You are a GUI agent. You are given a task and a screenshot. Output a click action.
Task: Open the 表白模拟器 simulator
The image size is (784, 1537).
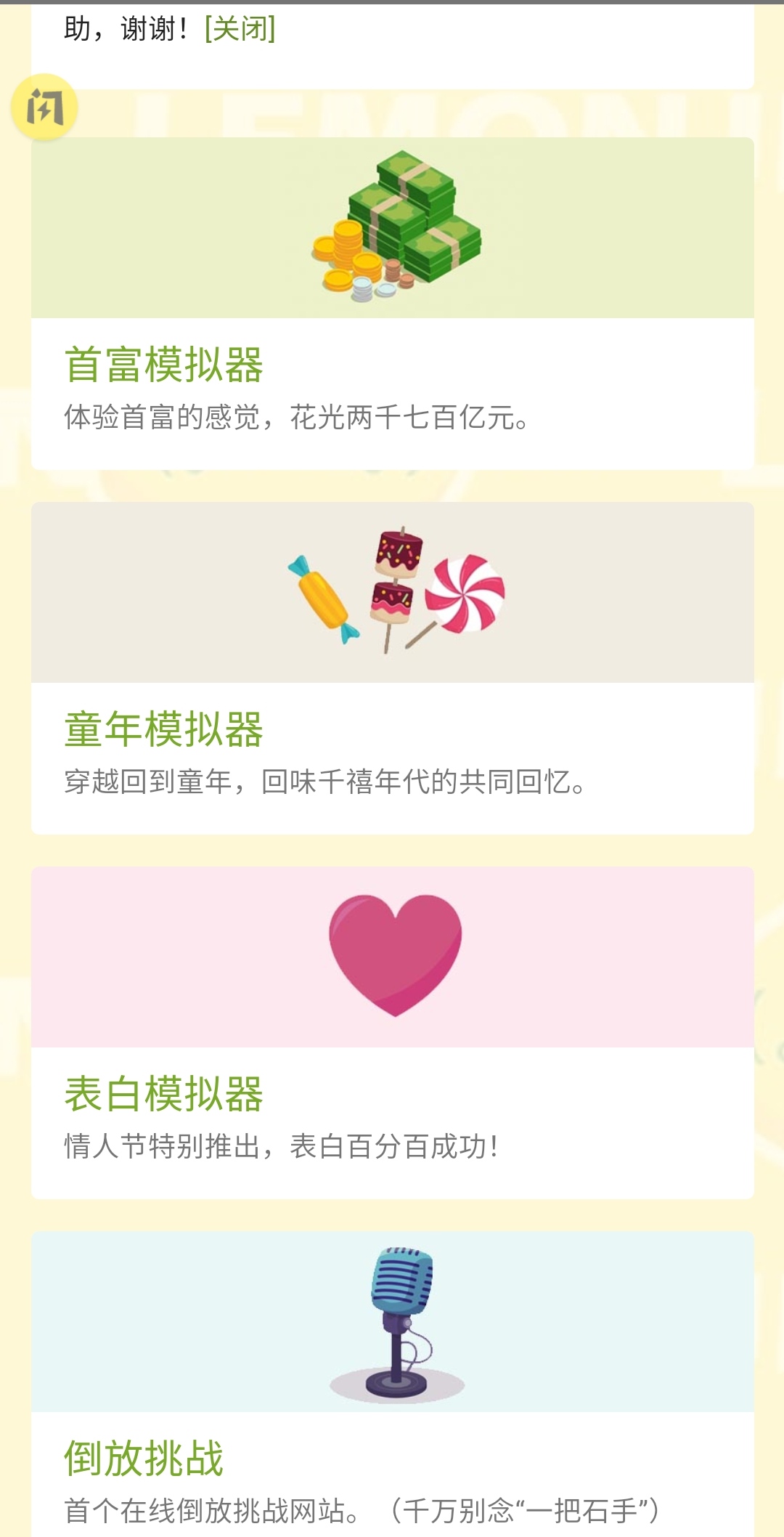pyautogui.click(x=163, y=1098)
